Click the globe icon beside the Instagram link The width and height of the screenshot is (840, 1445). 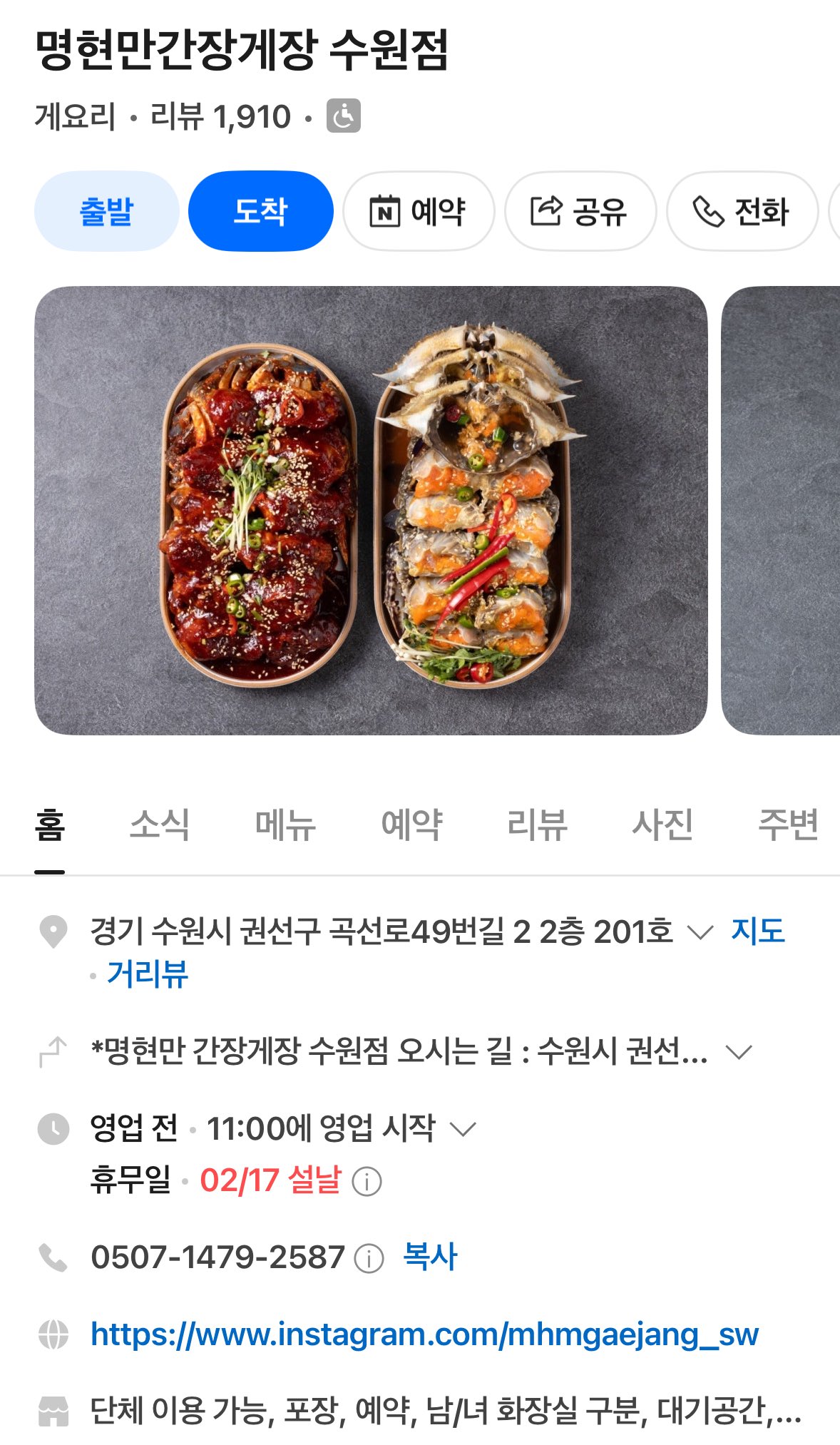pos(53,1336)
